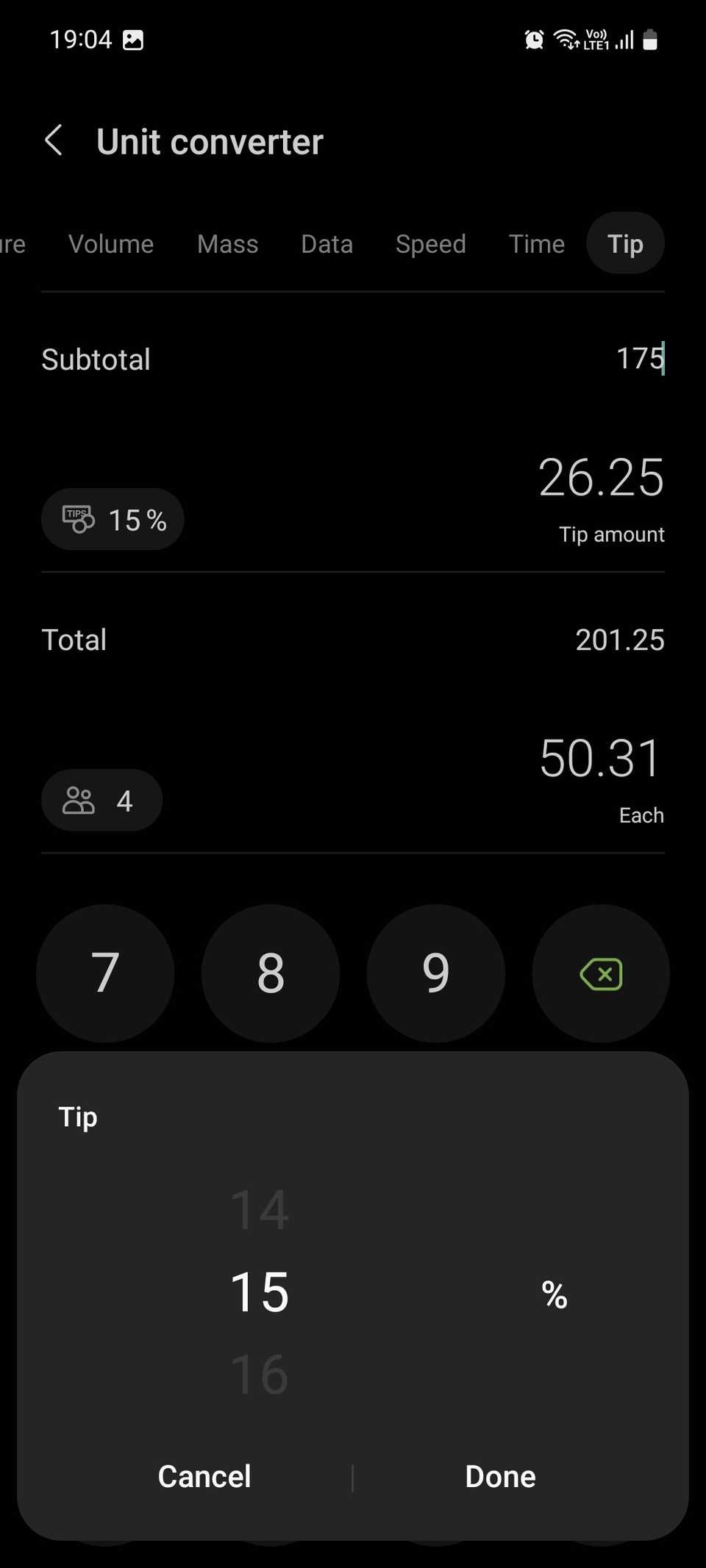Screen dimensions: 706x1568
Task: Enter digit 7 on keypad
Action: [105, 973]
